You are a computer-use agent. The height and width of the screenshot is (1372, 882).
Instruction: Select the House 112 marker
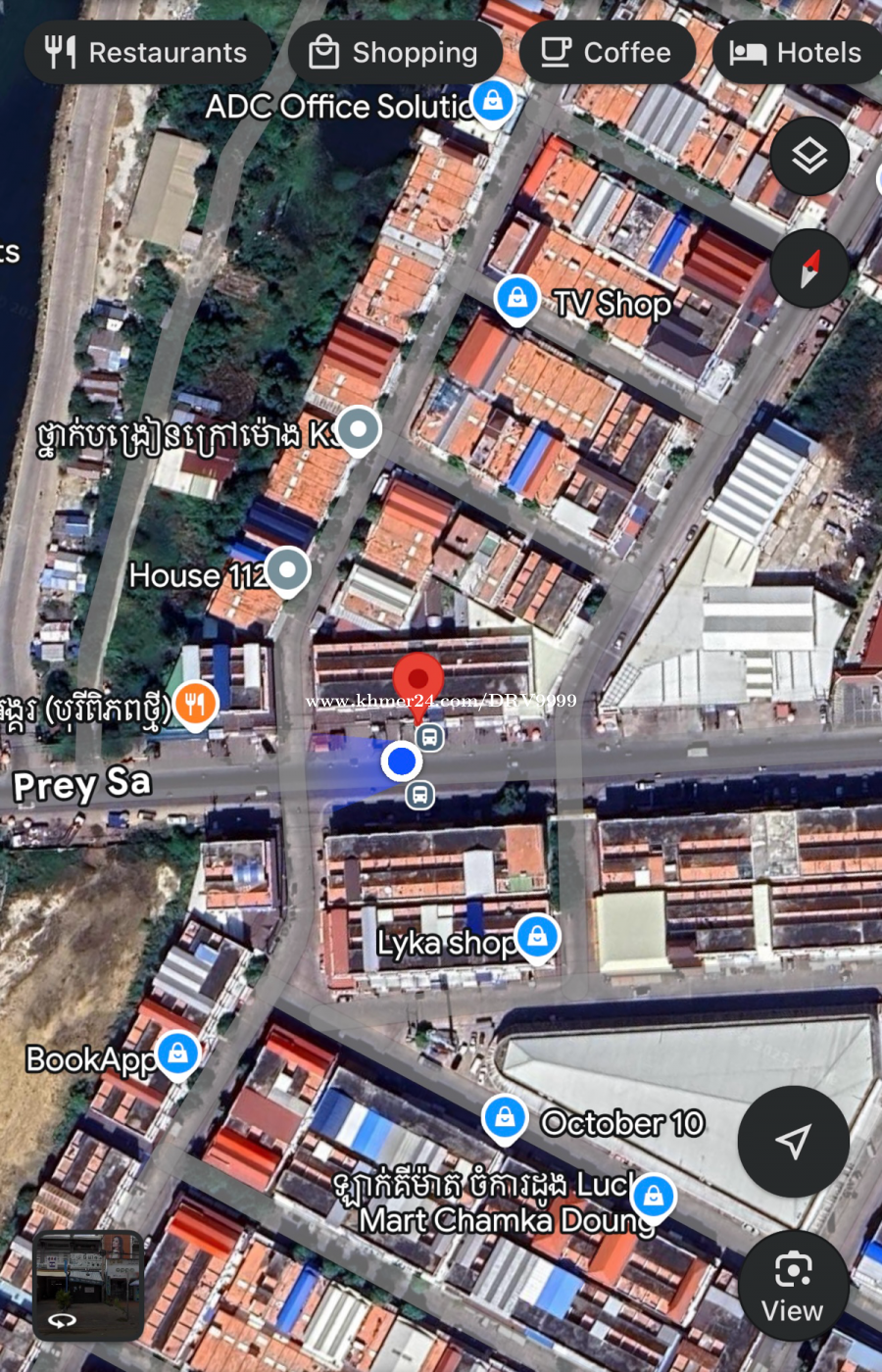click(287, 569)
